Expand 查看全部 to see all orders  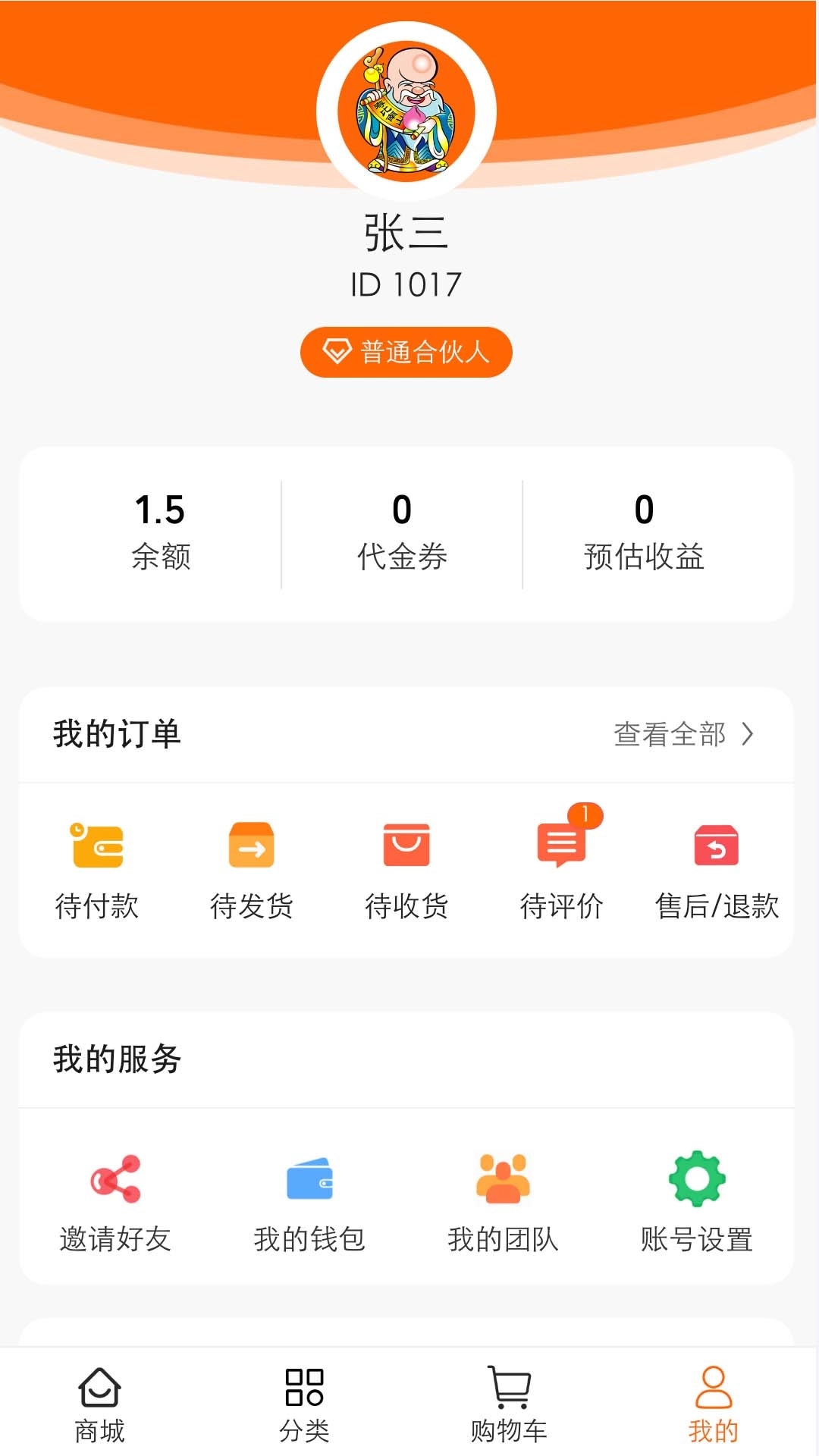click(x=670, y=734)
